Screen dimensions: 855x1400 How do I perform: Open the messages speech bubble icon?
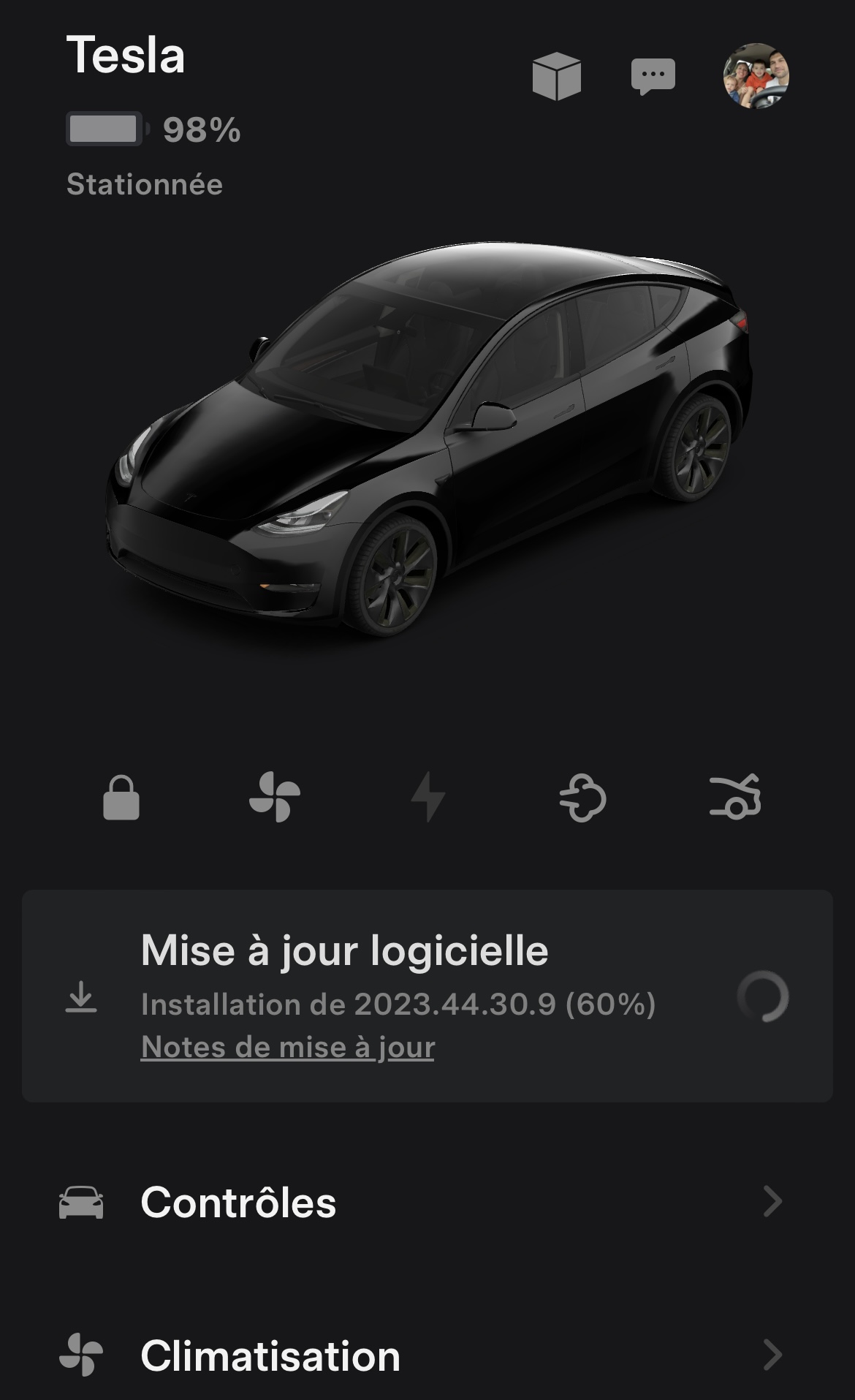(653, 76)
